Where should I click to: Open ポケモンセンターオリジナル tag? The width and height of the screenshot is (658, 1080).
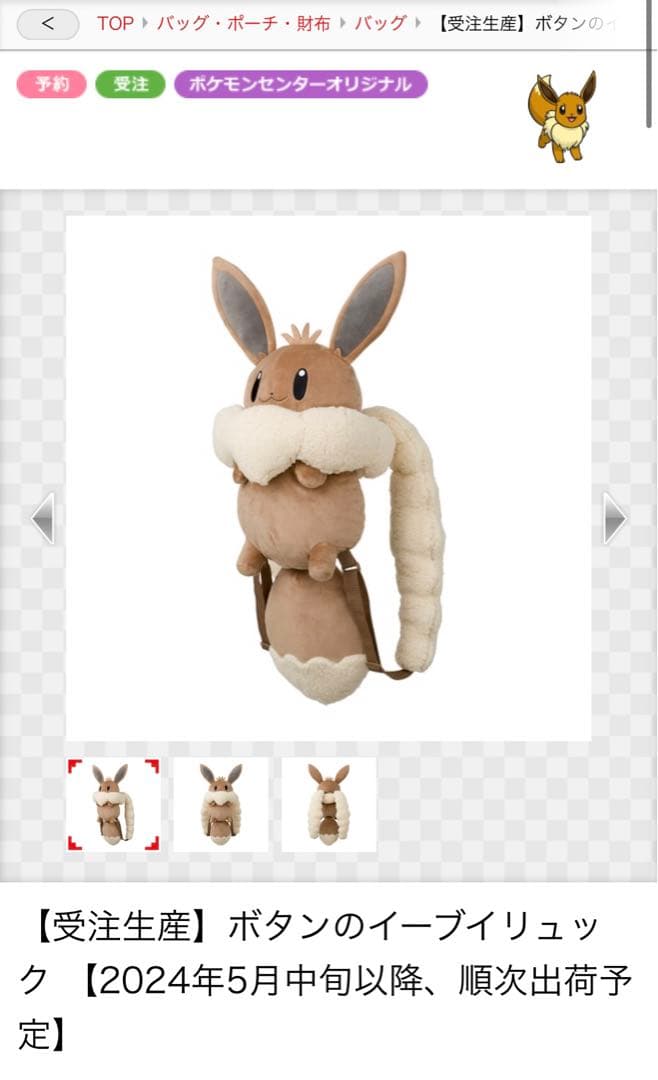[x=300, y=85]
